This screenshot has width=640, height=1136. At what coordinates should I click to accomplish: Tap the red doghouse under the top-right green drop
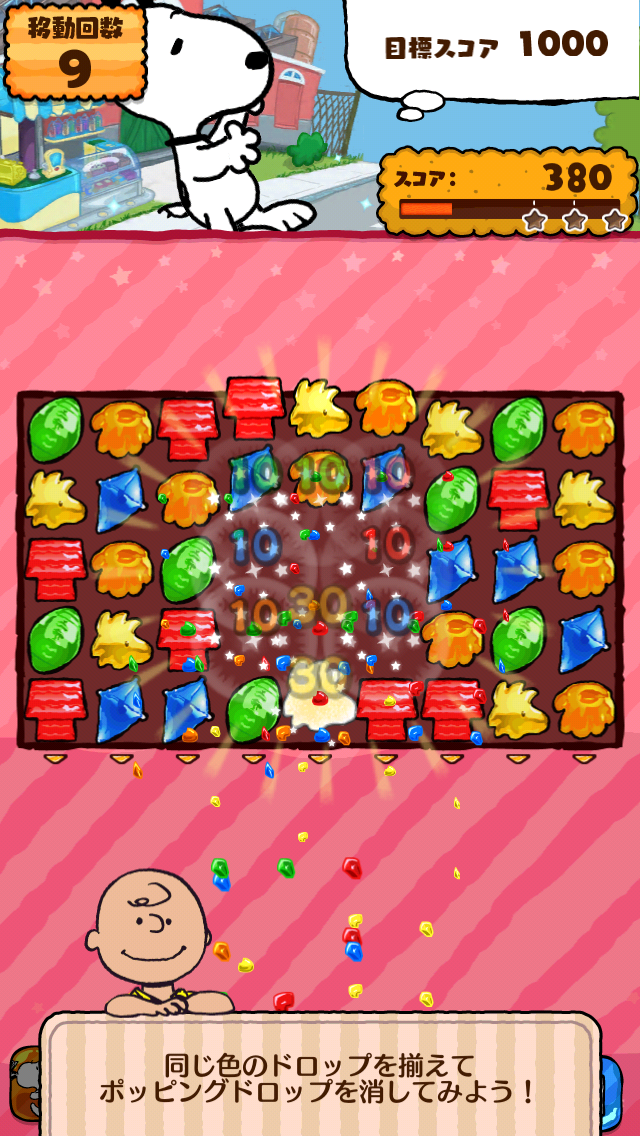pyautogui.click(x=517, y=497)
